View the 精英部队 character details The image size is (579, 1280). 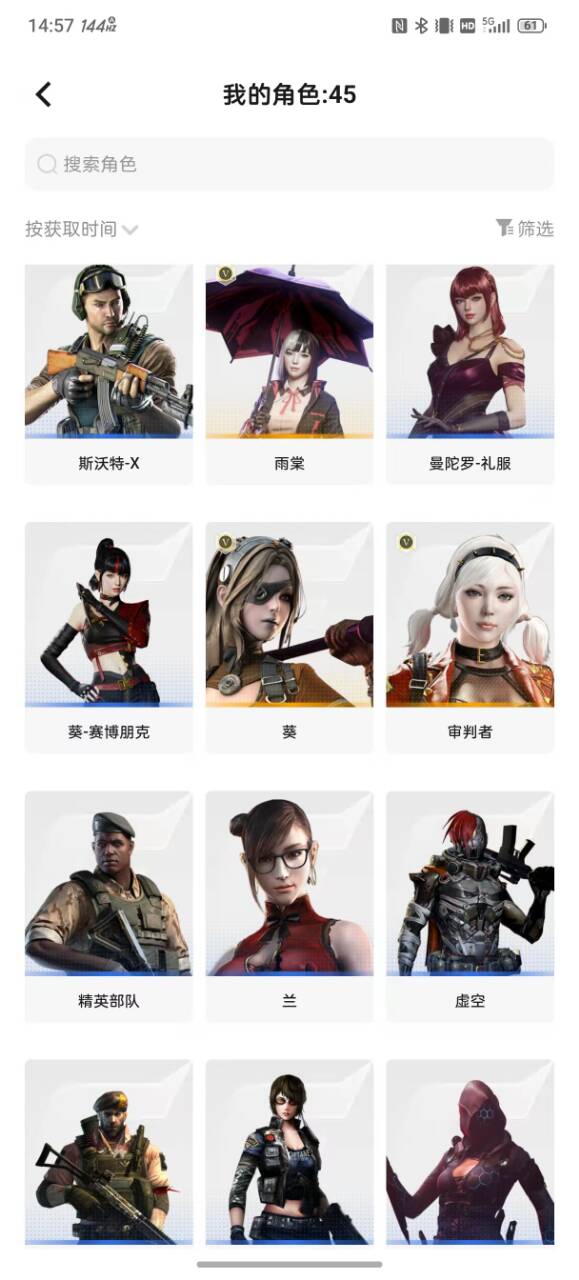[109, 906]
